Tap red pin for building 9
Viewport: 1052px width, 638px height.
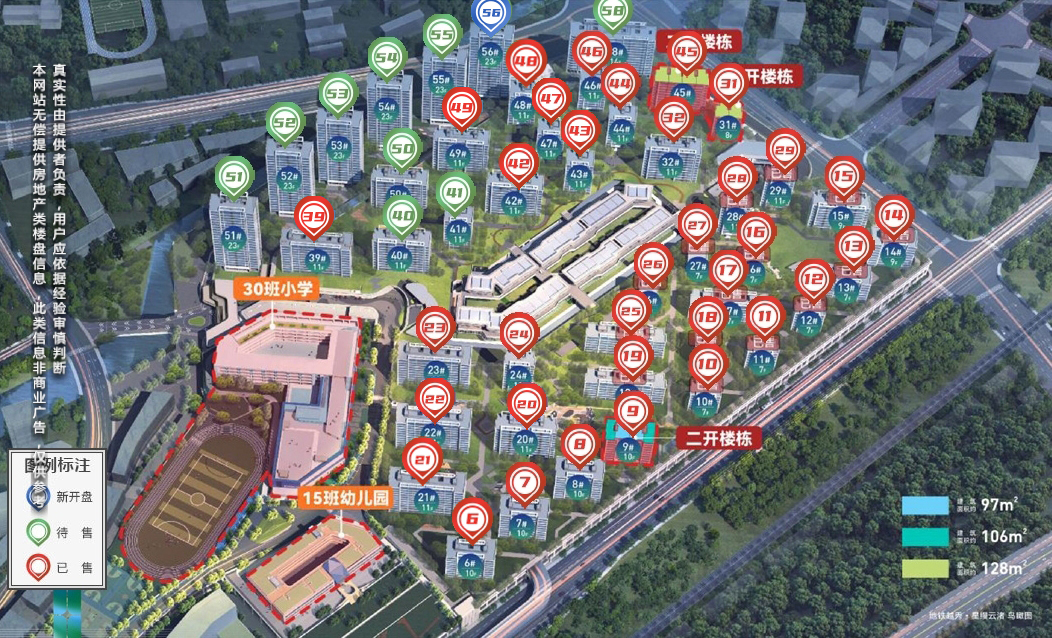pos(632,410)
